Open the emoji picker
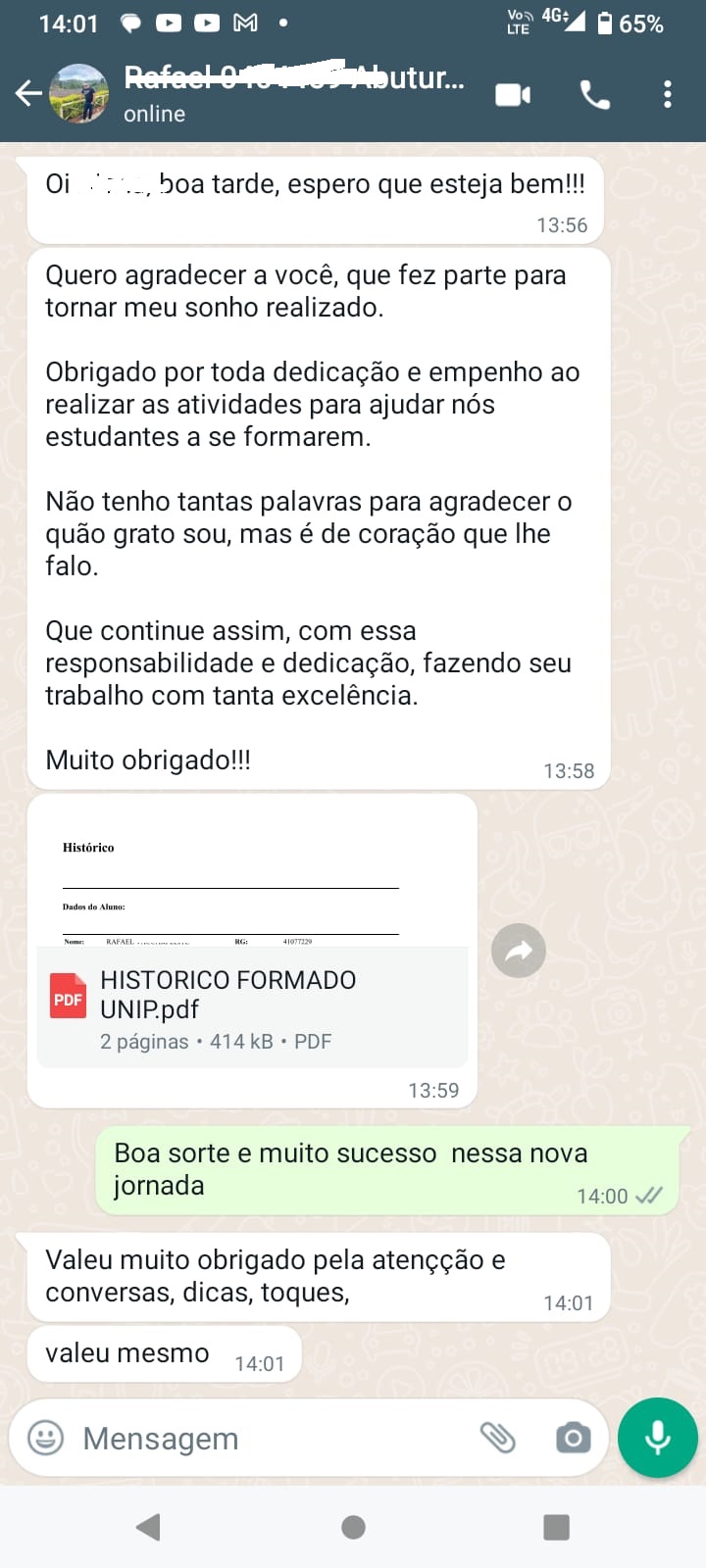The width and height of the screenshot is (706, 1568). [45, 1438]
